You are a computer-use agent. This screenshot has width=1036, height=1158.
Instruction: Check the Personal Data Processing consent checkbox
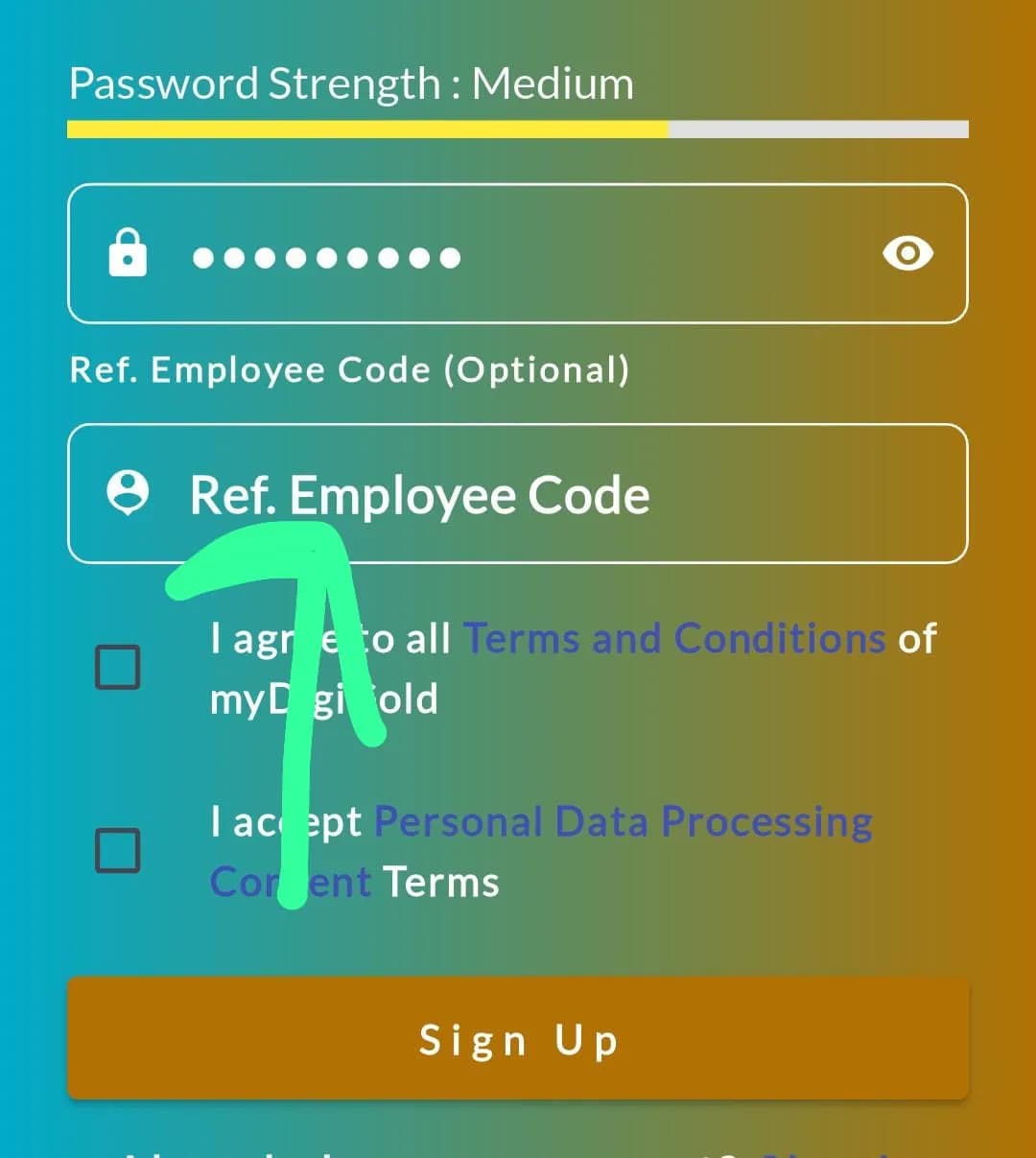[117, 848]
